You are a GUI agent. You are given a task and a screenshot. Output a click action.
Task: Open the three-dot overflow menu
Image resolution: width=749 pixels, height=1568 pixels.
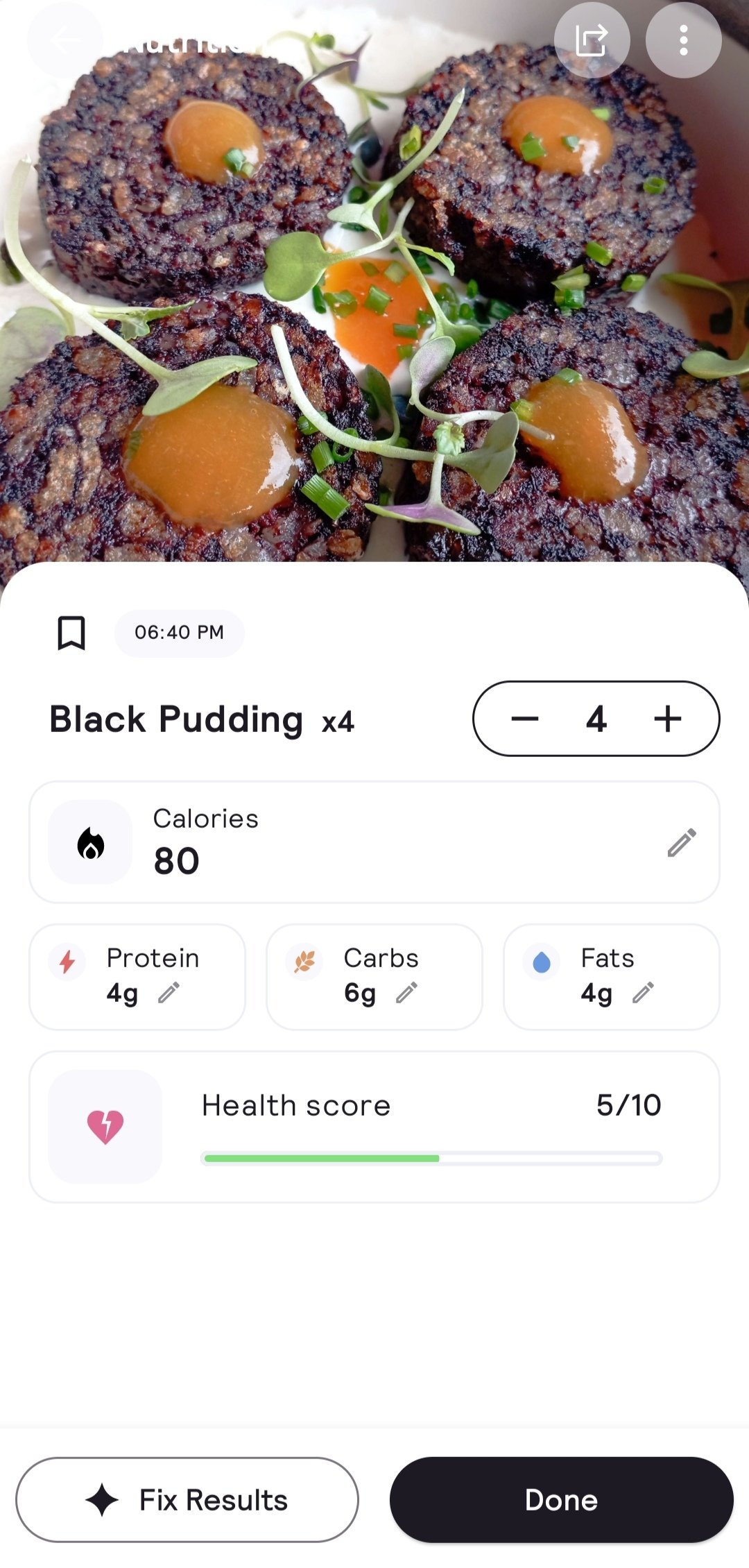click(683, 40)
